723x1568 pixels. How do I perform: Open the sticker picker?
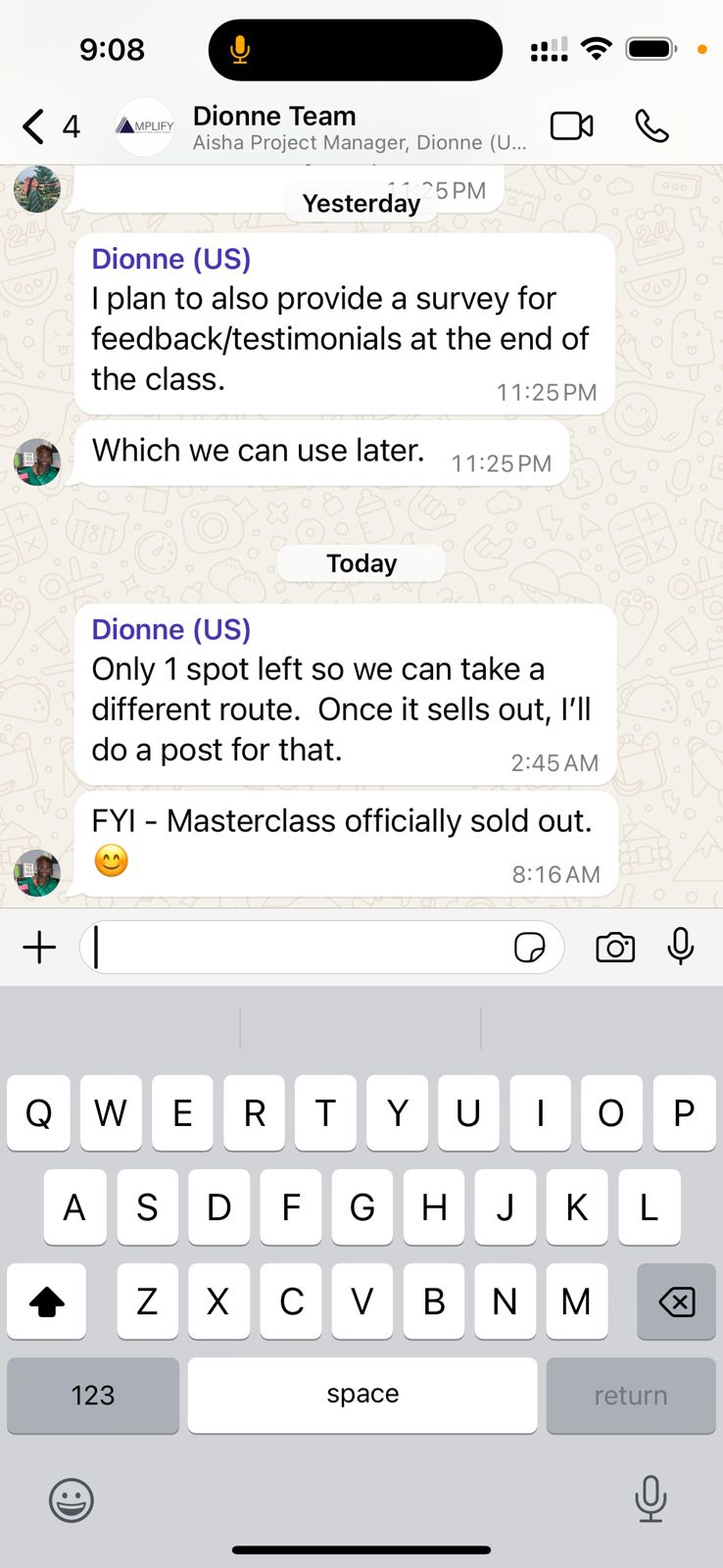pyautogui.click(x=529, y=948)
